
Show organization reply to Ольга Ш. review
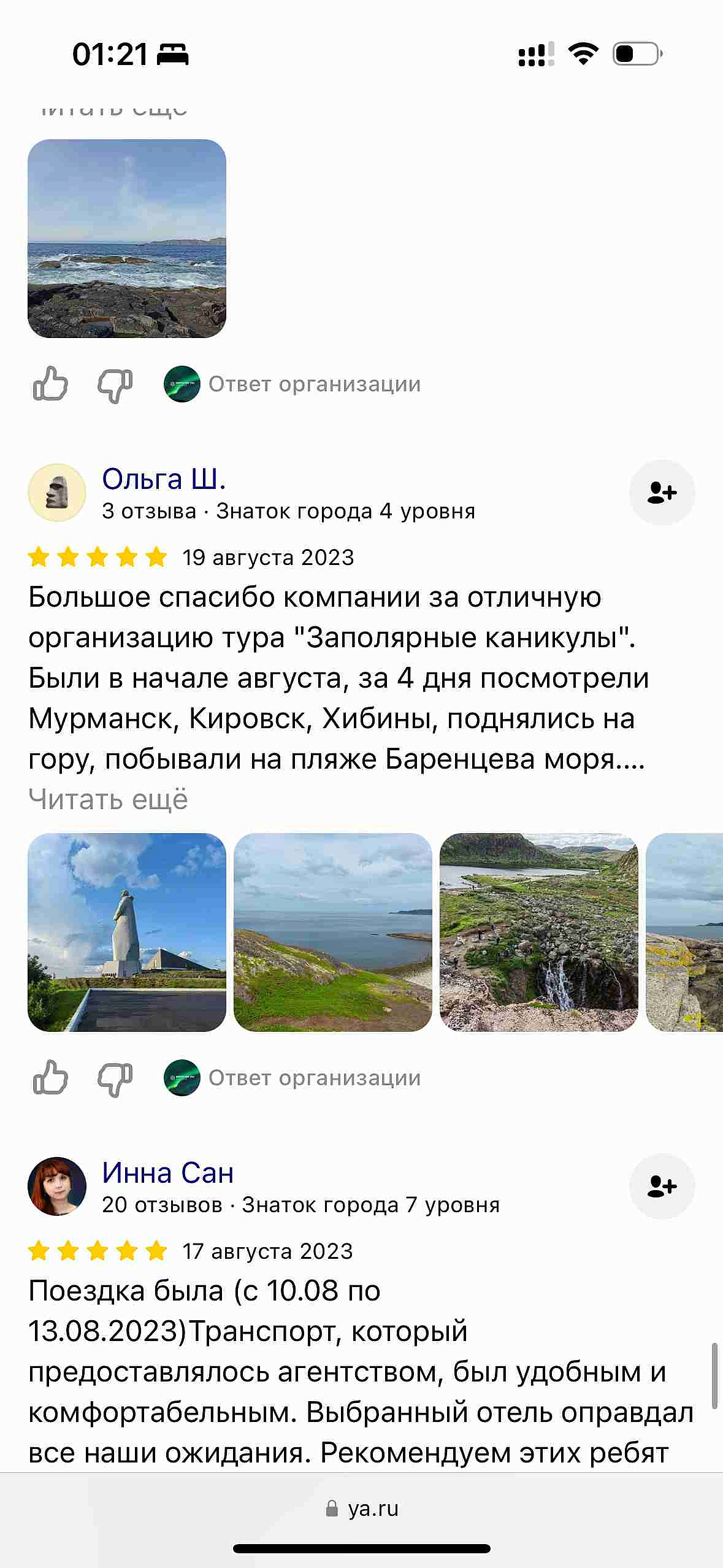[x=293, y=1078]
